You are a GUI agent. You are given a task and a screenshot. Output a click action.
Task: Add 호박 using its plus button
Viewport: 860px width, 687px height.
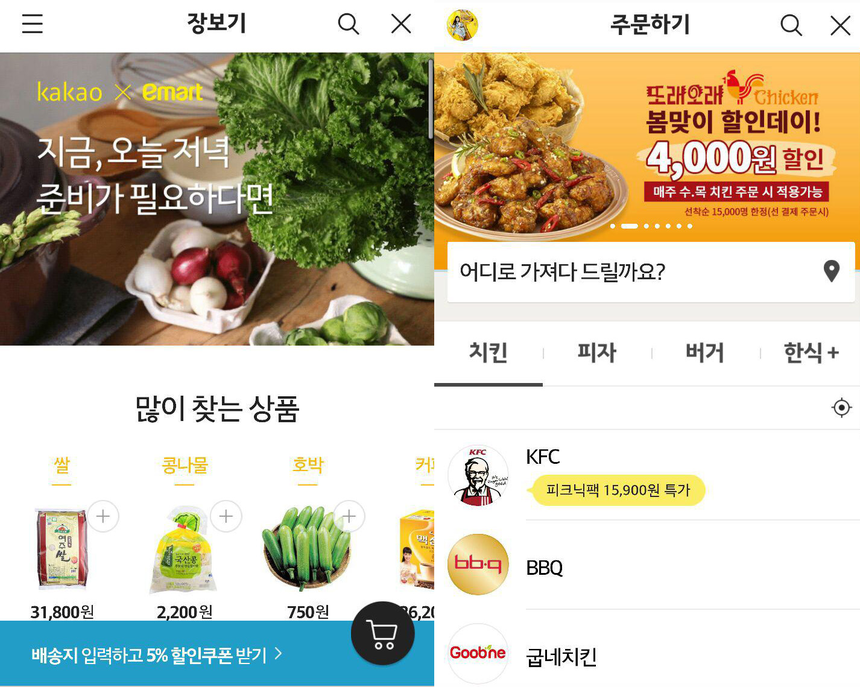(x=348, y=516)
